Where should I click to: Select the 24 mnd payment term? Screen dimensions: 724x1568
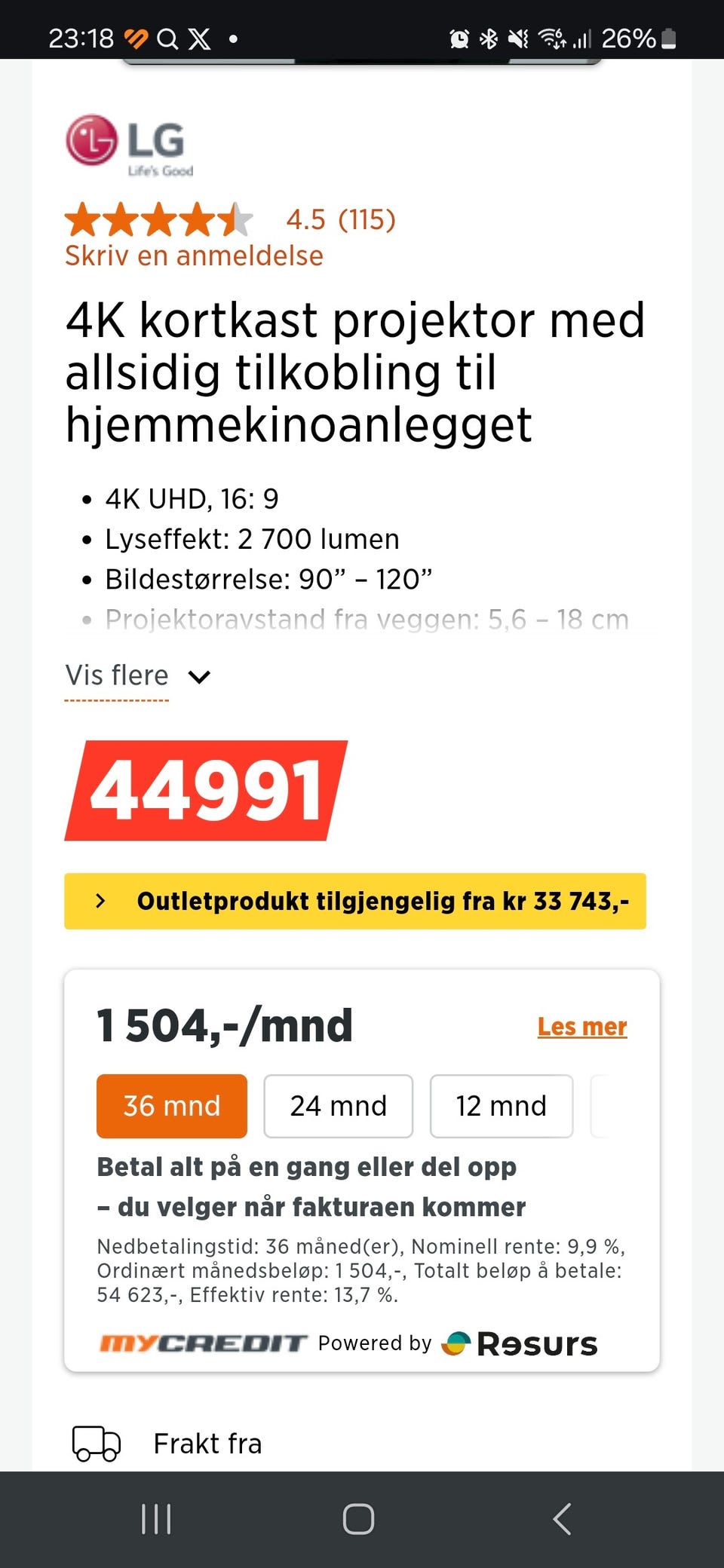(337, 1106)
